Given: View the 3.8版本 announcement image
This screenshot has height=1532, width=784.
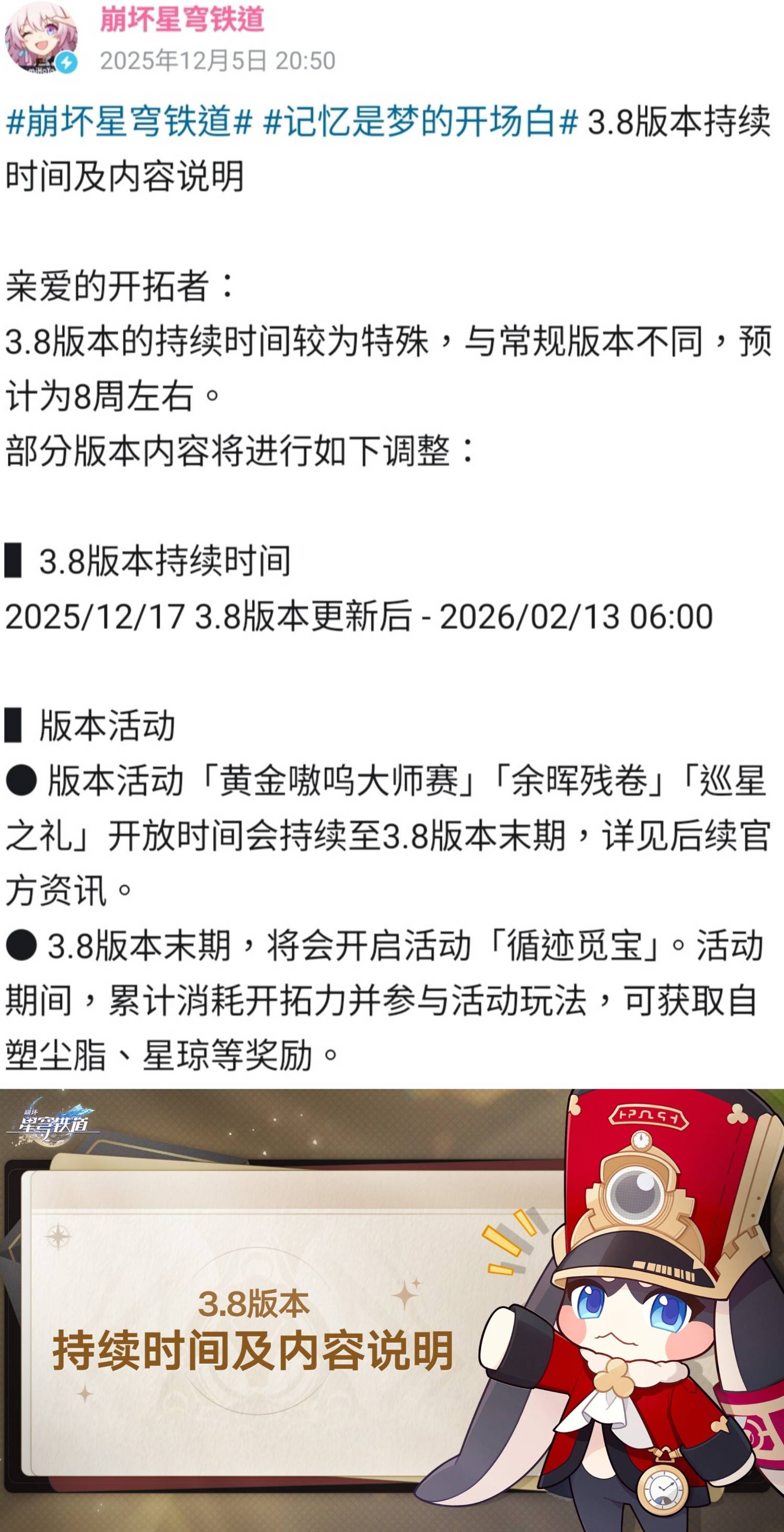Looking at the screenshot, I should [x=391, y=1308].
